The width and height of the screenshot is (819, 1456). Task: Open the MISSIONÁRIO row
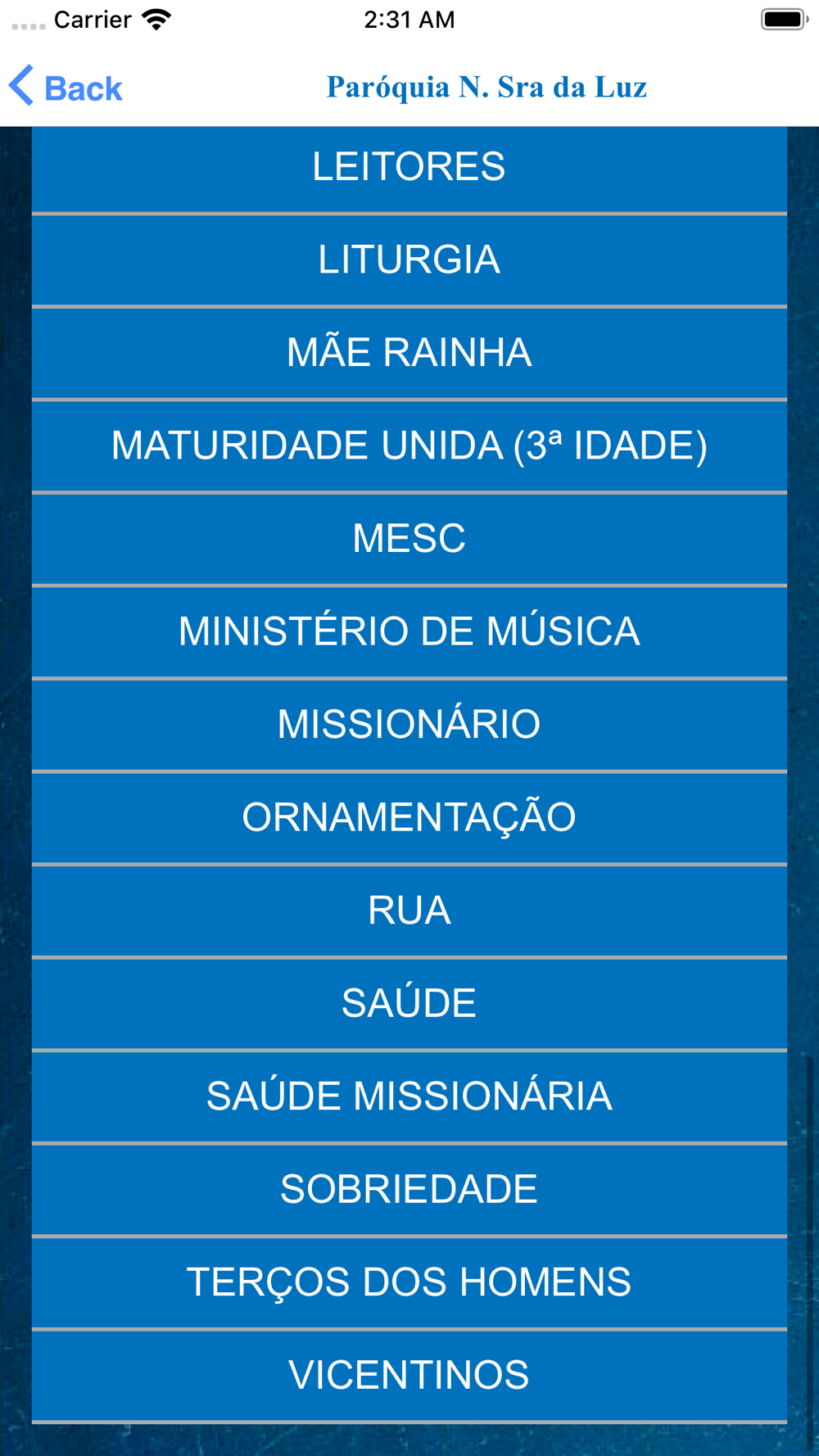(409, 725)
